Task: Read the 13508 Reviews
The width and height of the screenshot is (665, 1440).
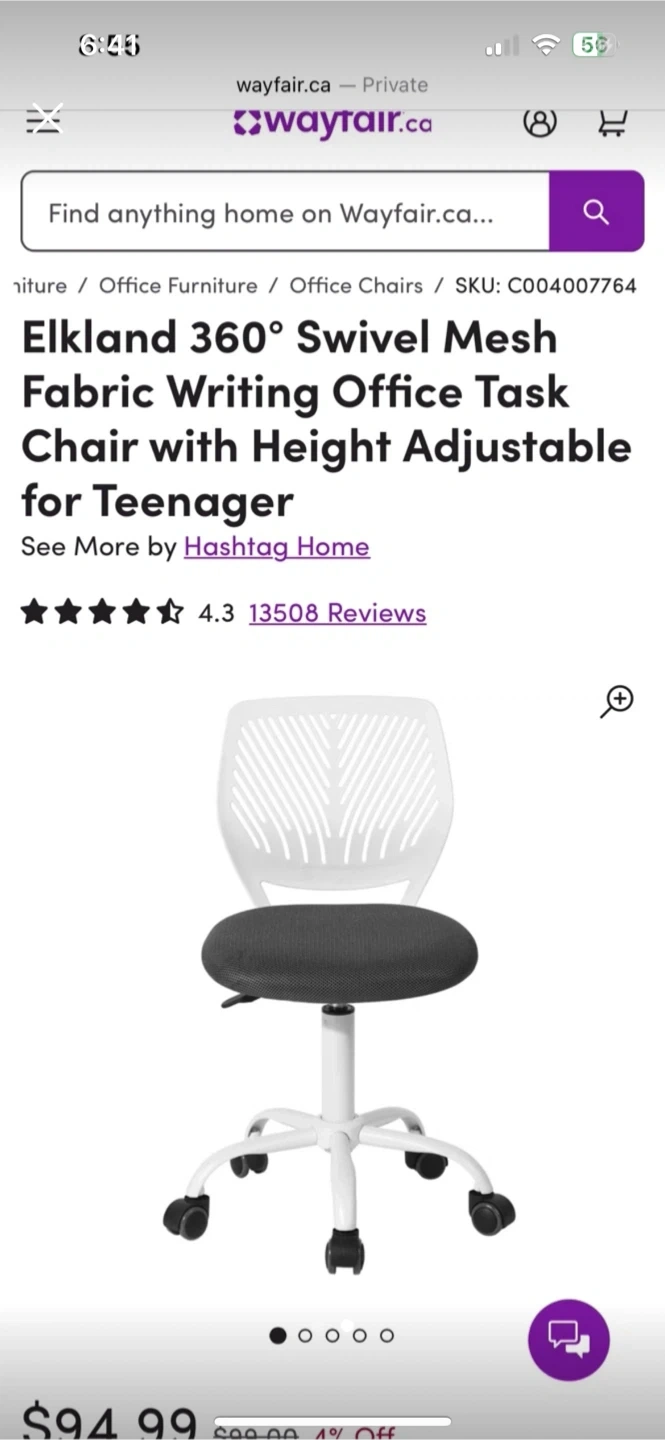Action: click(337, 613)
